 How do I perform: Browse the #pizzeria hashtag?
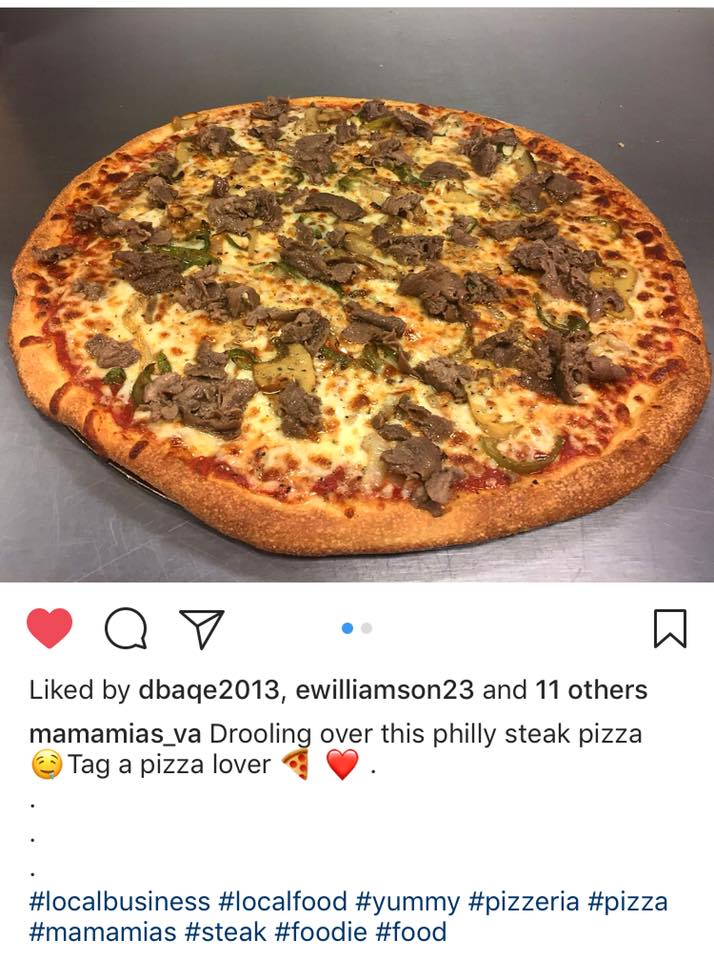[524, 901]
